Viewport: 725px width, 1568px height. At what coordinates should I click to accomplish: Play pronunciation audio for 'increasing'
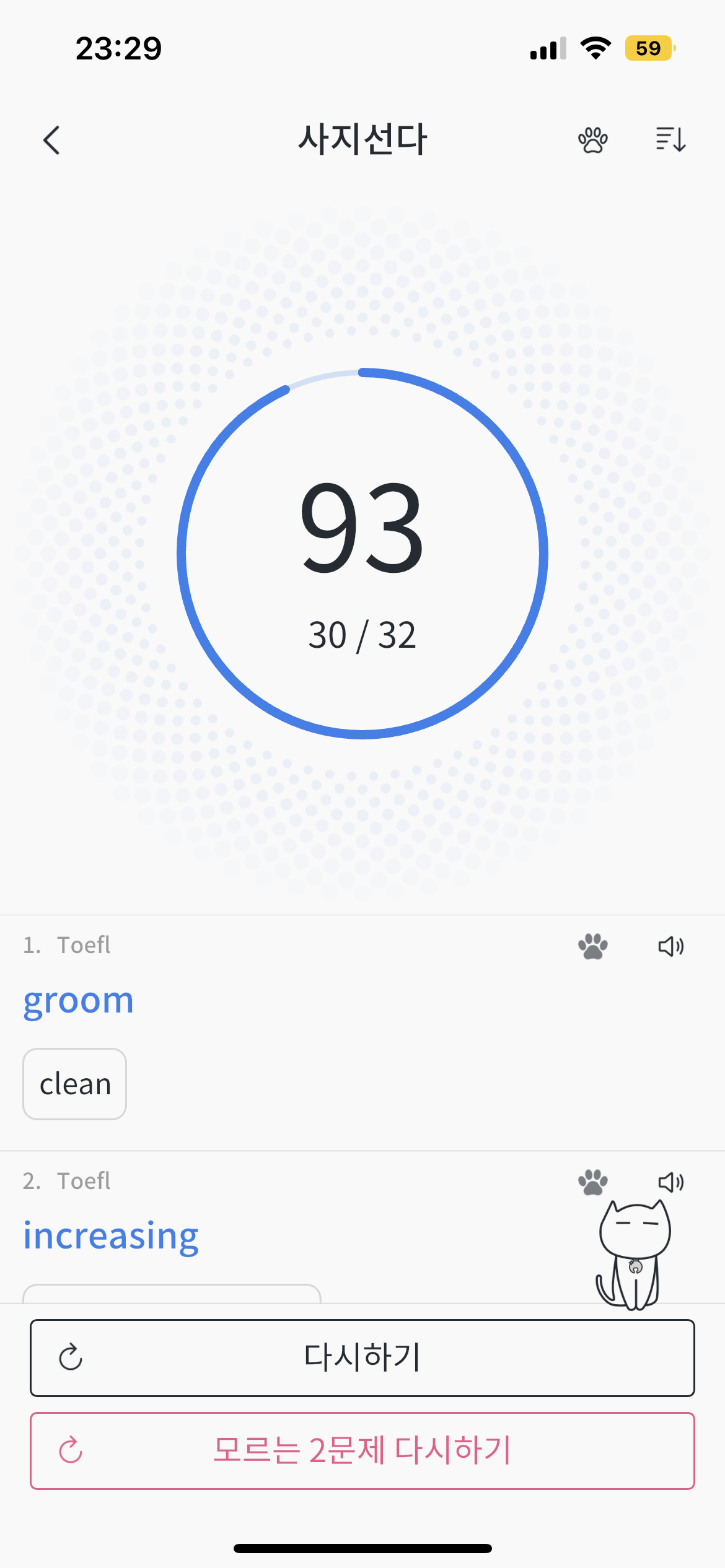[x=670, y=1182]
